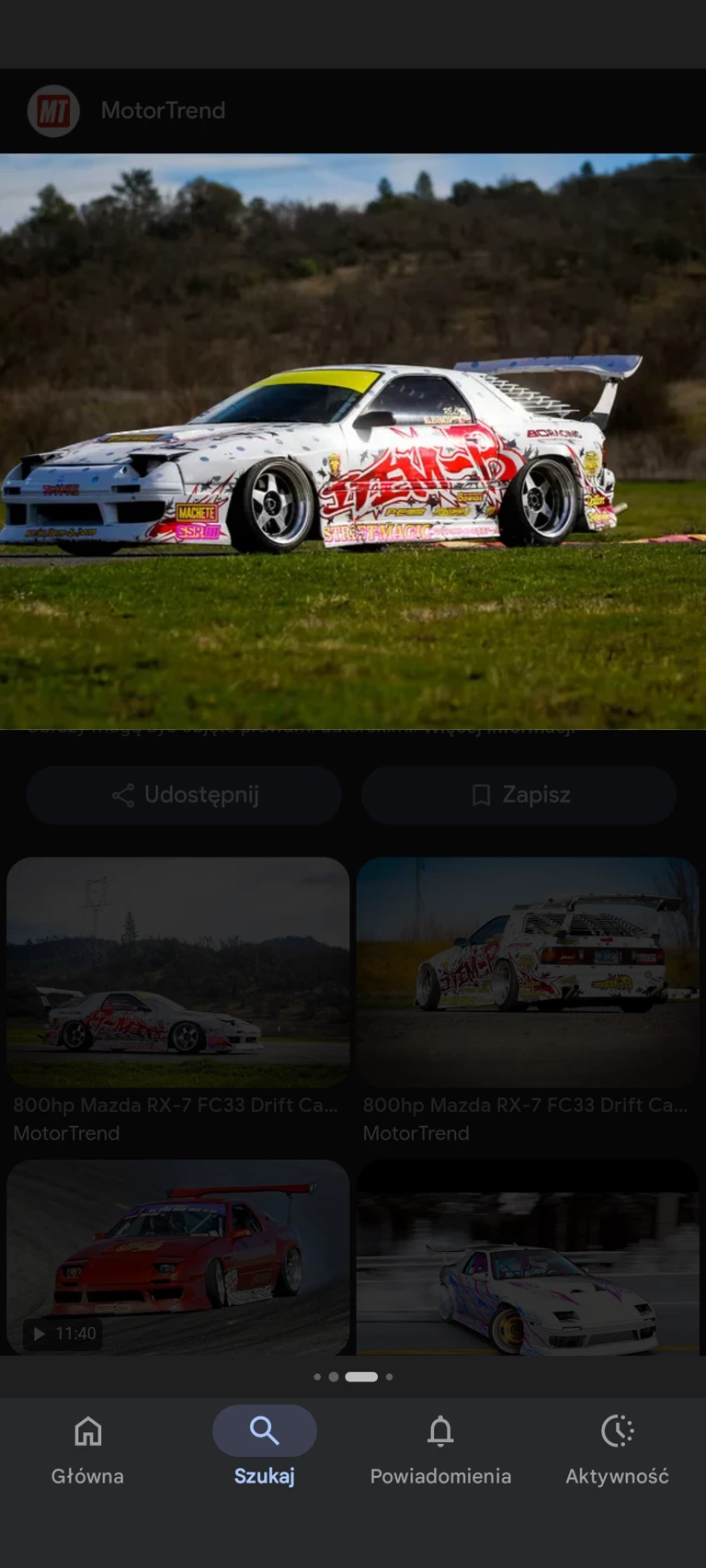Select the Szukaj tab
The image size is (706, 1568).
pyautogui.click(x=264, y=1450)
